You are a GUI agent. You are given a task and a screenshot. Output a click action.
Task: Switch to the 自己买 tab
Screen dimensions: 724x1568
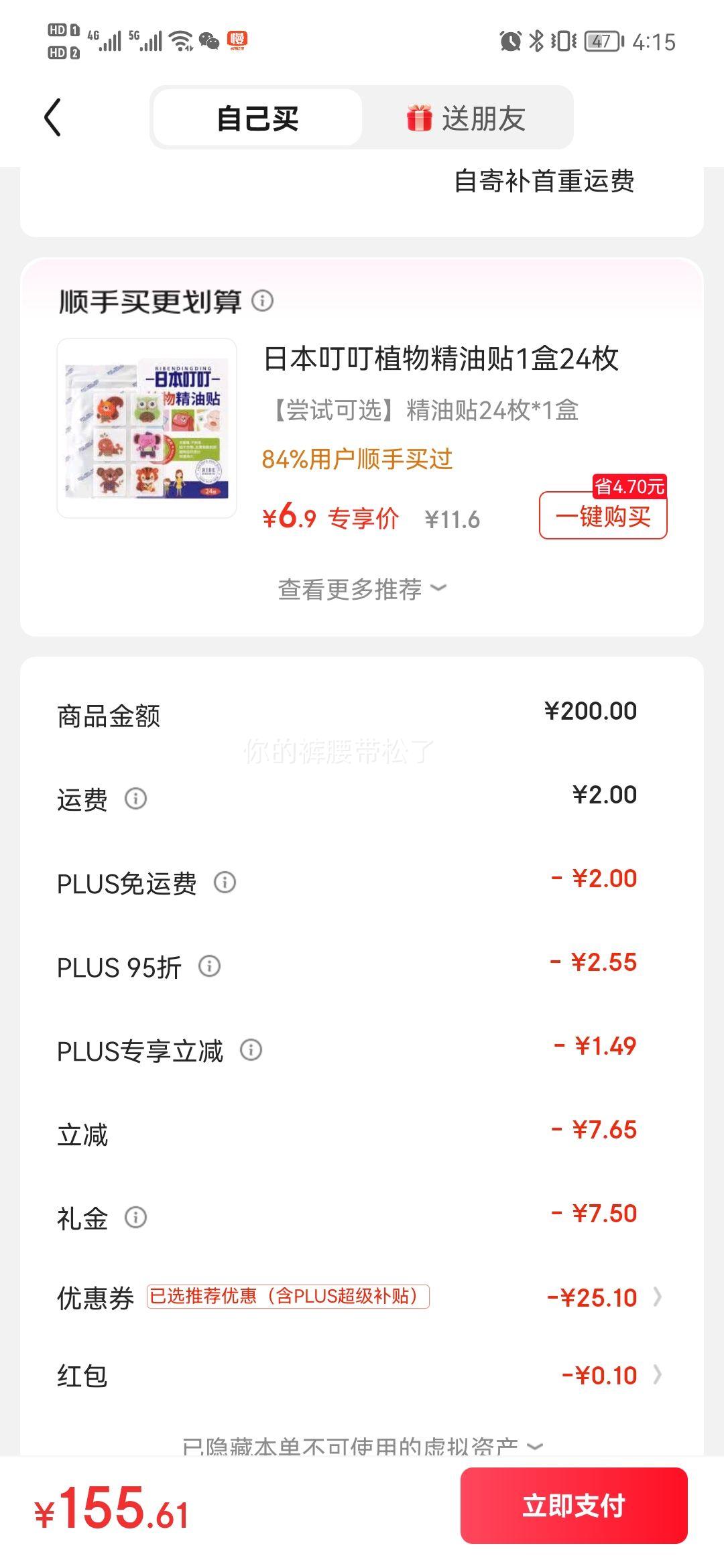258,119
